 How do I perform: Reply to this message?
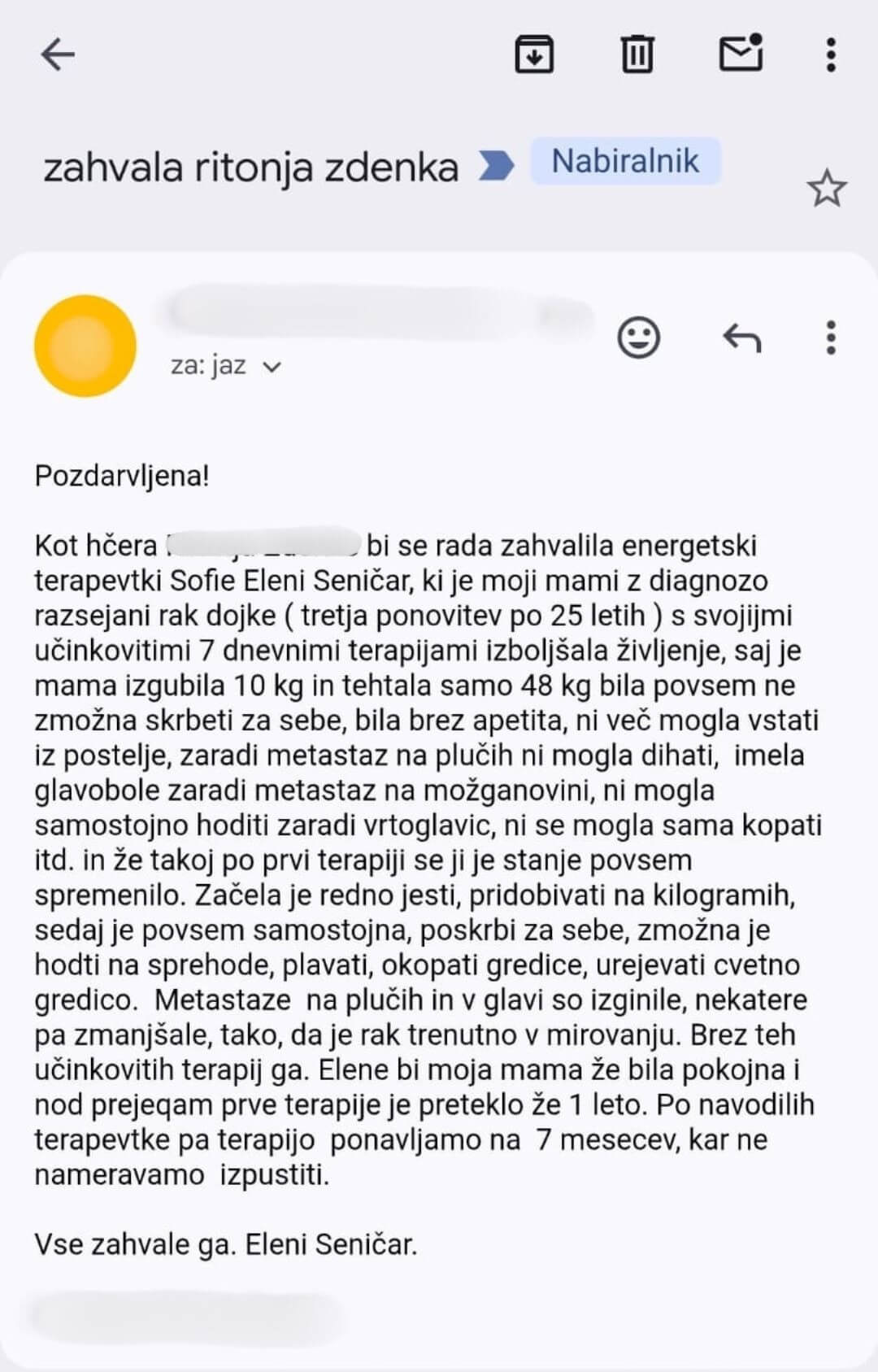(741, 337)
